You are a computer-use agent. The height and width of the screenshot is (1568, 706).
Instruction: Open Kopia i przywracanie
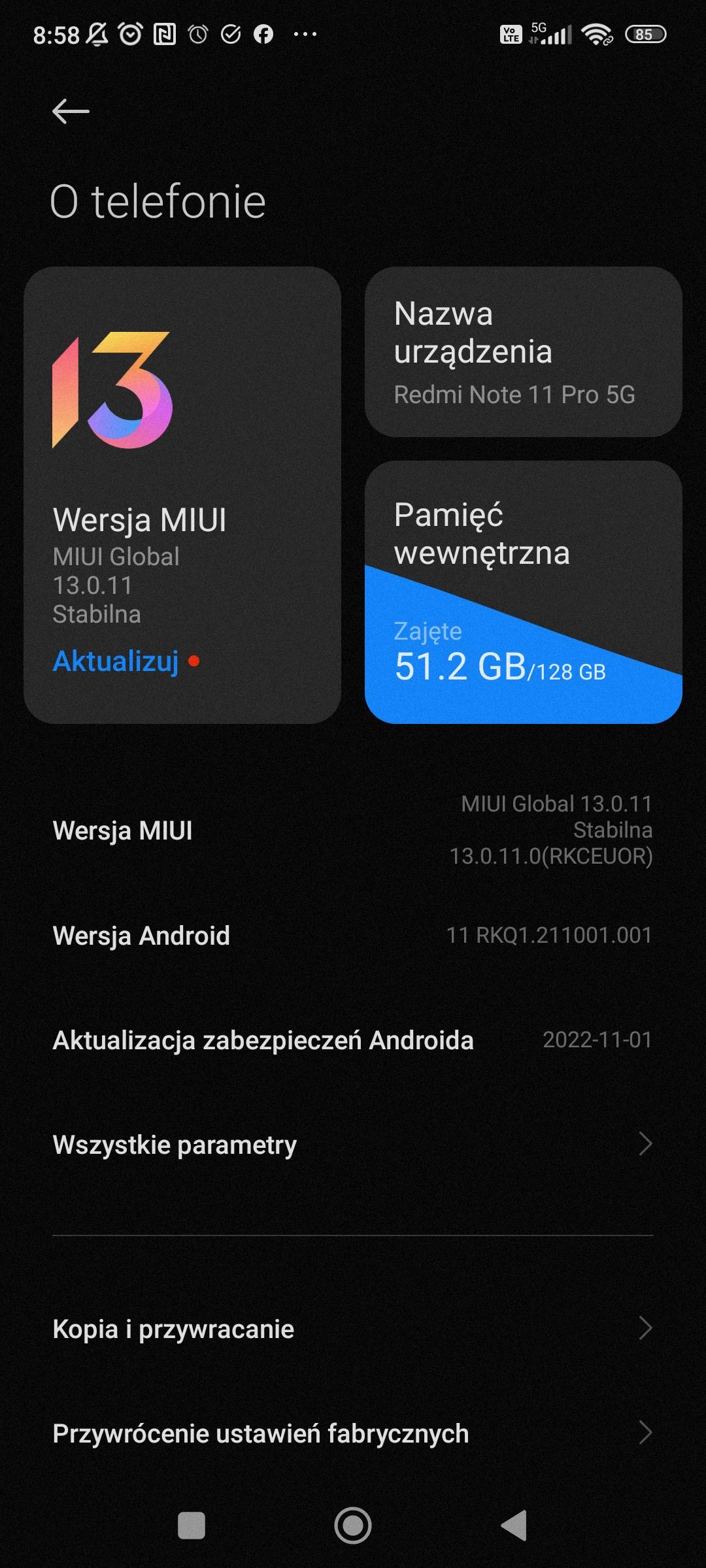(353, 1329)
